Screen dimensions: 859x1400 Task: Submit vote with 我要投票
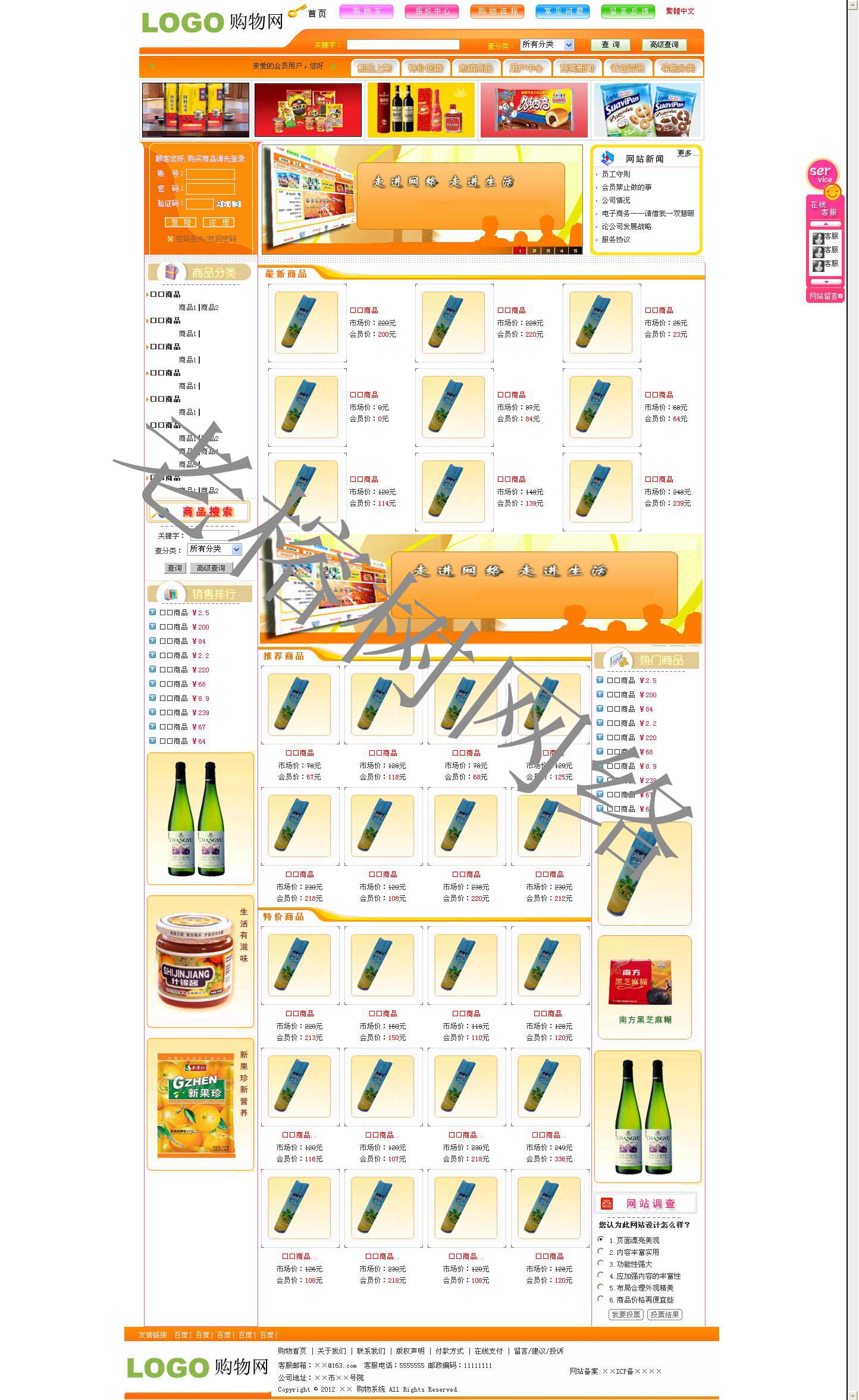click(626, 1314)
